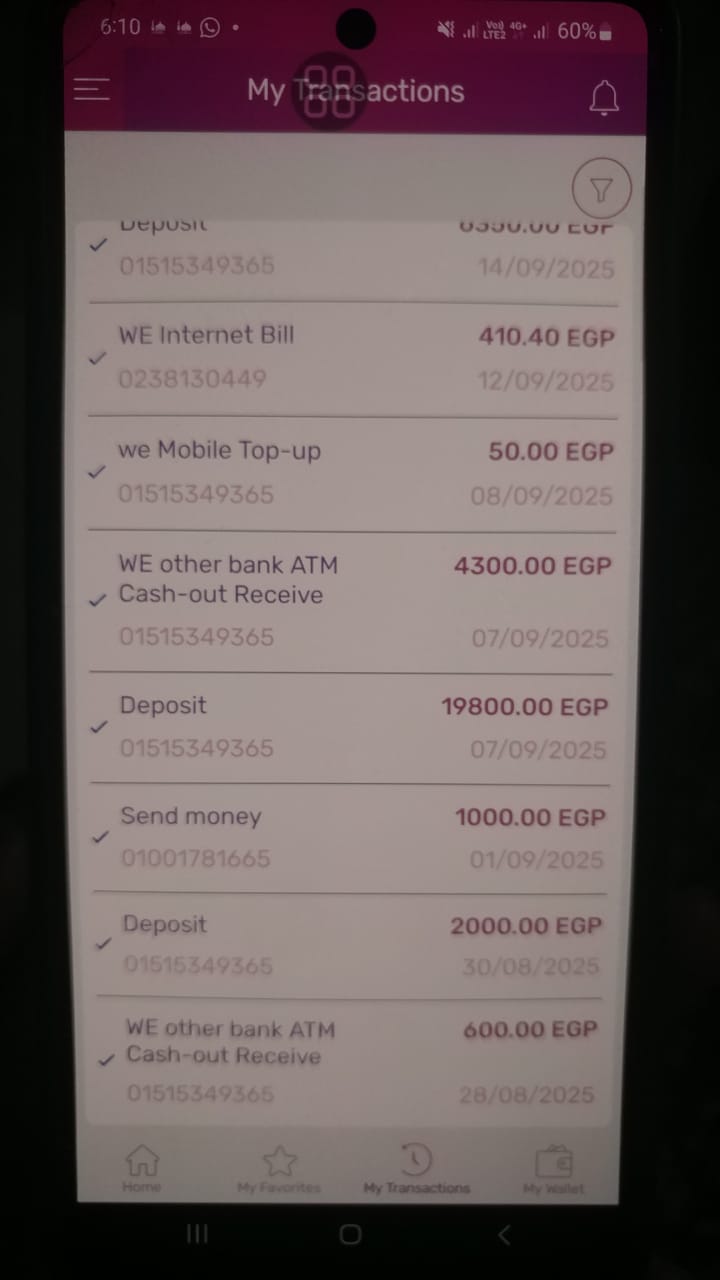The height and width of the screenshot is (1280, 720).
Task: Open the transactions filter
Action: pyautogui.click(x=601, y=189)
